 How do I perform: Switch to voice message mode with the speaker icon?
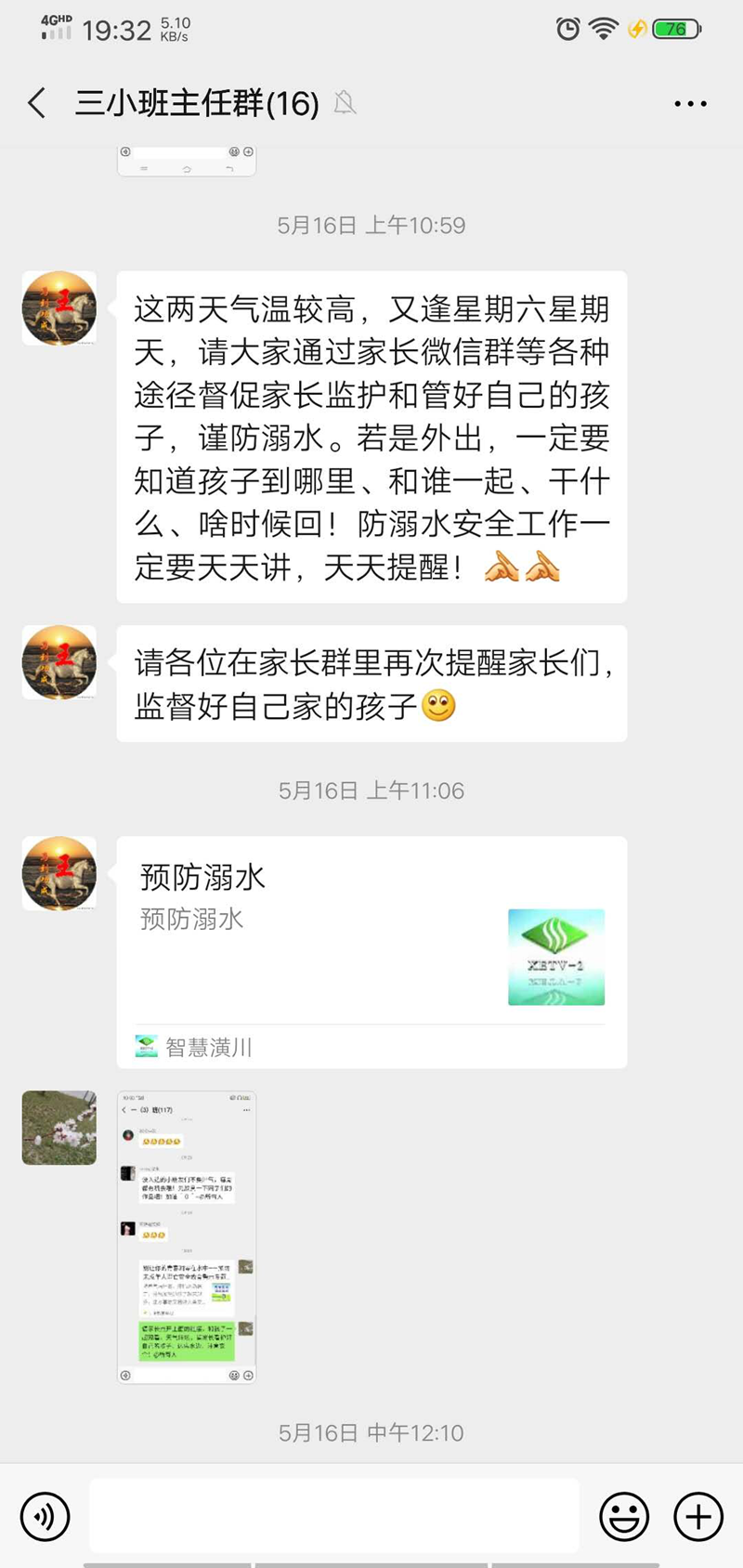click(x=44, y=1514)
